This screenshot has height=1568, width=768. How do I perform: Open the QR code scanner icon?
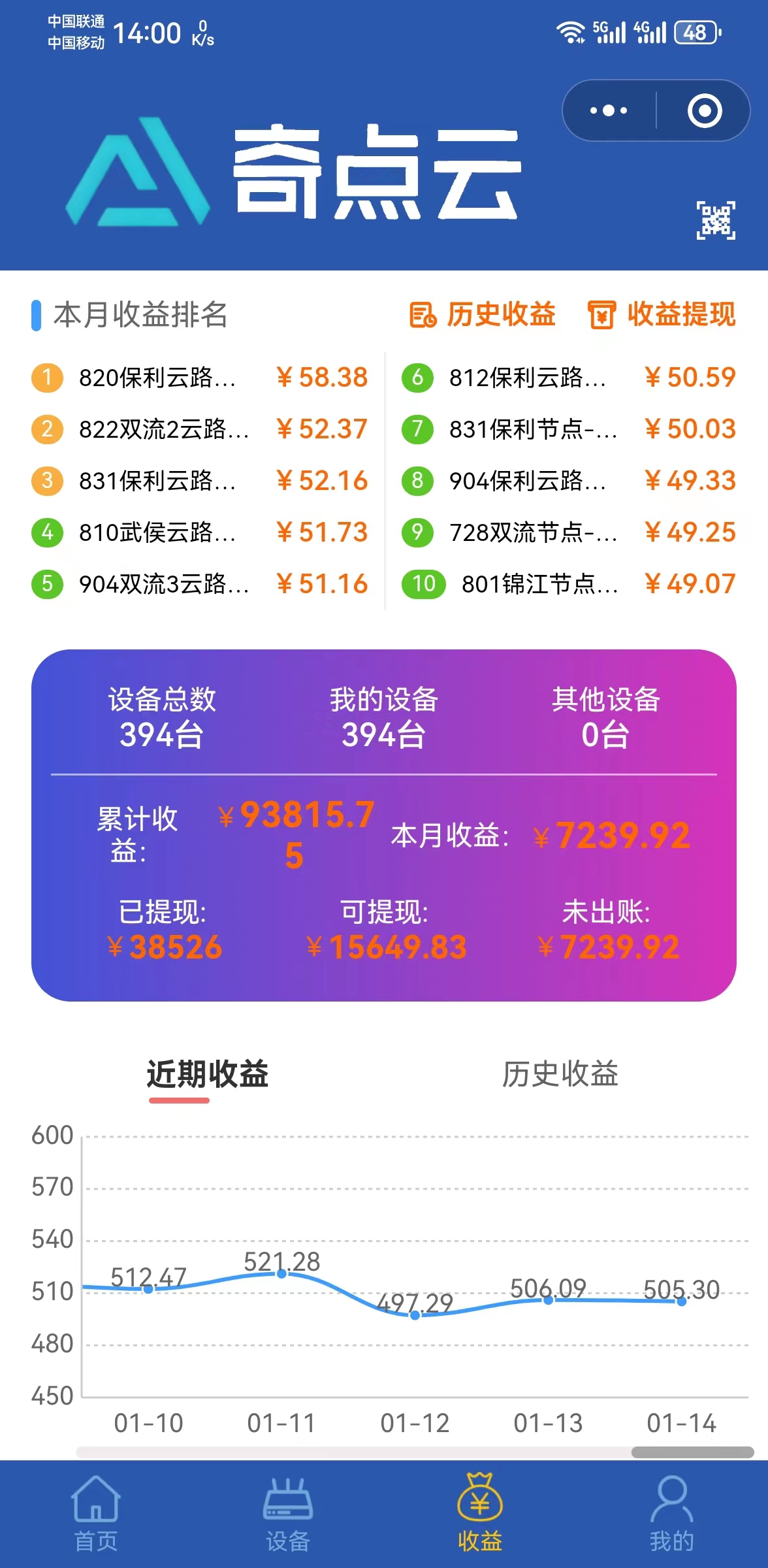pos(715,220)
